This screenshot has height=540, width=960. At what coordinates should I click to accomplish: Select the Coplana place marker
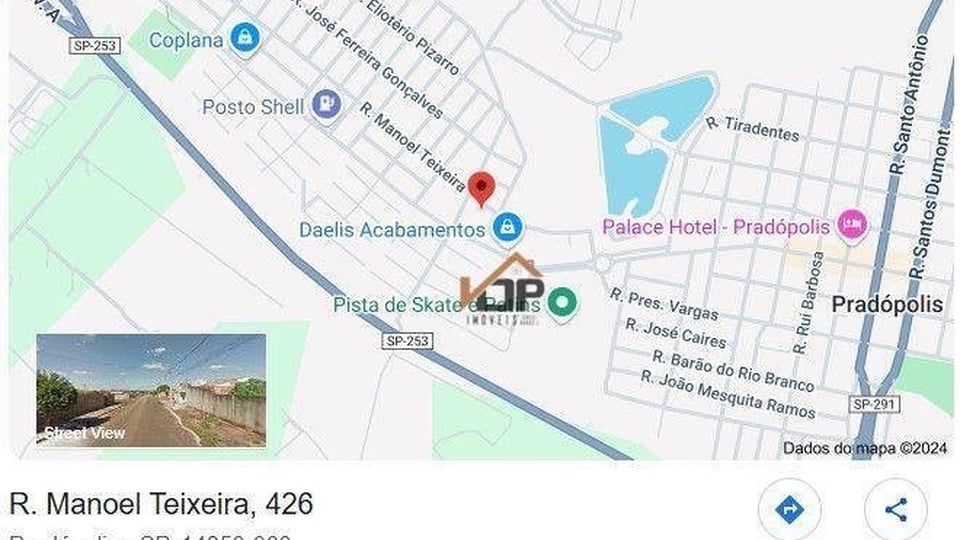[x=243, y=39]
